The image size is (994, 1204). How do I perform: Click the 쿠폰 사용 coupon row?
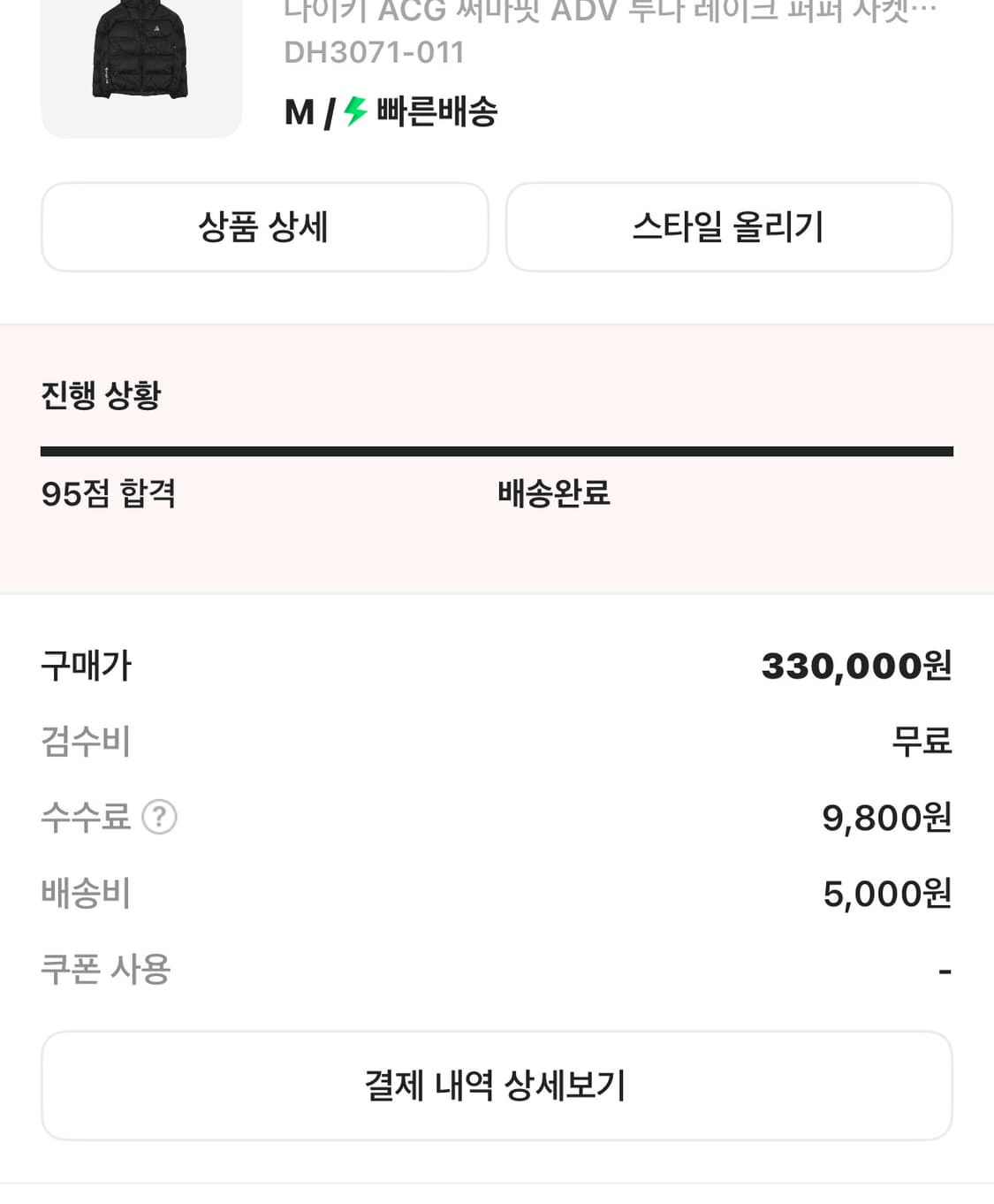coord(103,969)
